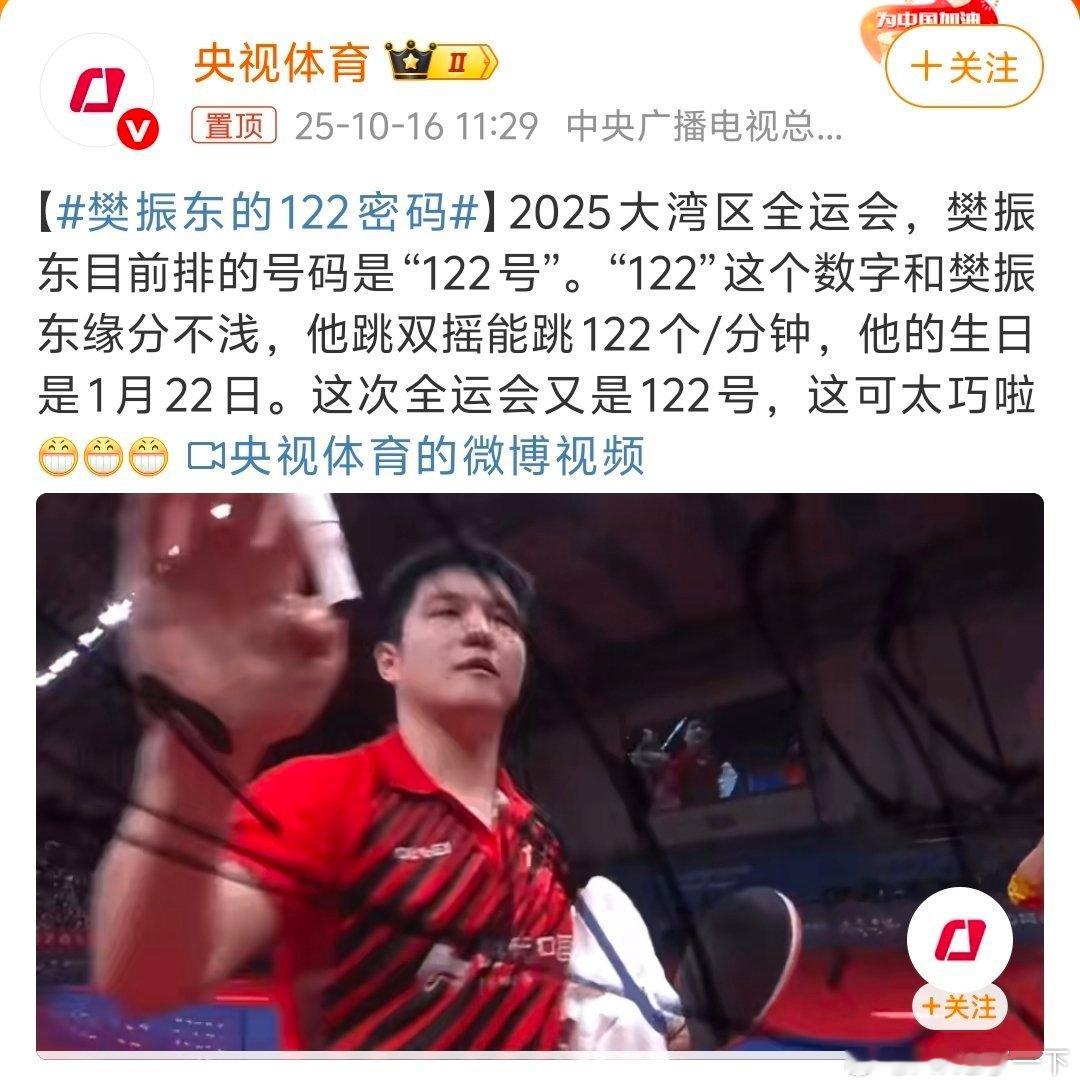Play the Fan Zhendong video
1080x1087 pixels.
point(539,774)
